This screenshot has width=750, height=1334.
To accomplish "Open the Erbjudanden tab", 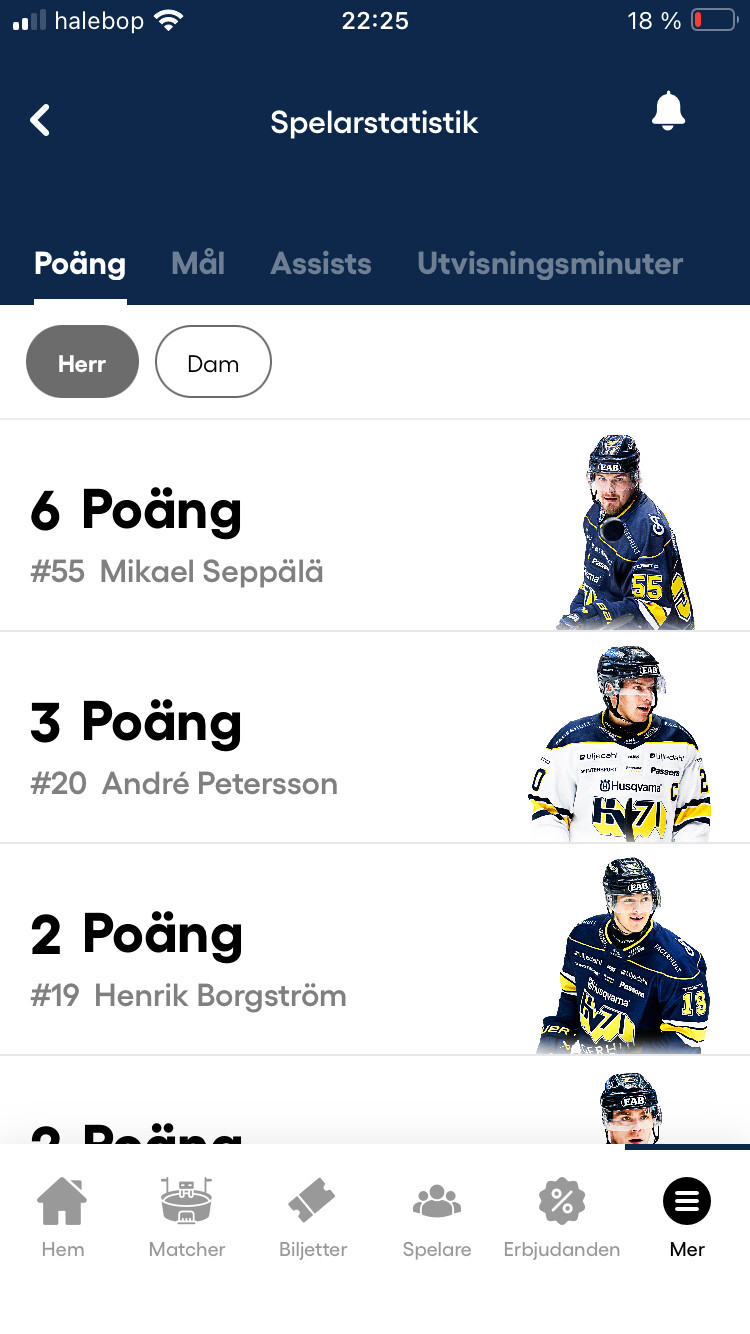I will tap(562, 1218).
